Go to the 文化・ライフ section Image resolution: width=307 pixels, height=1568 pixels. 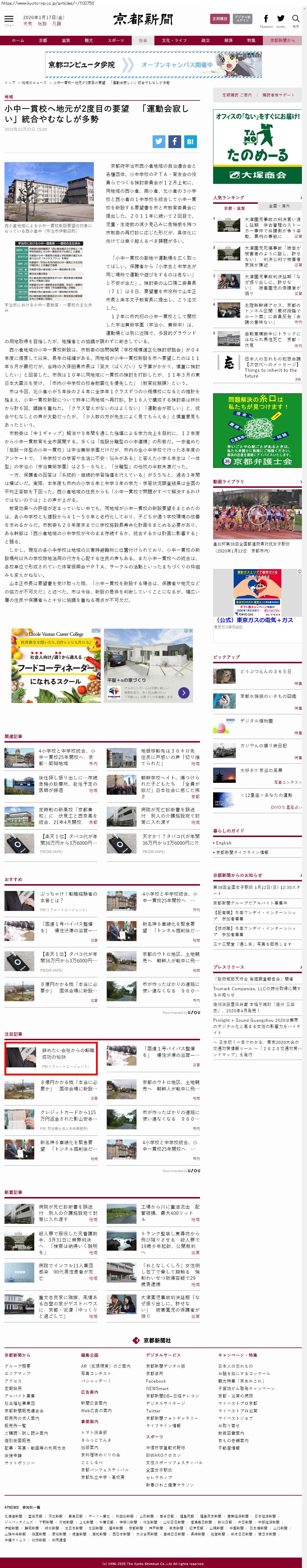click(174, 40)
